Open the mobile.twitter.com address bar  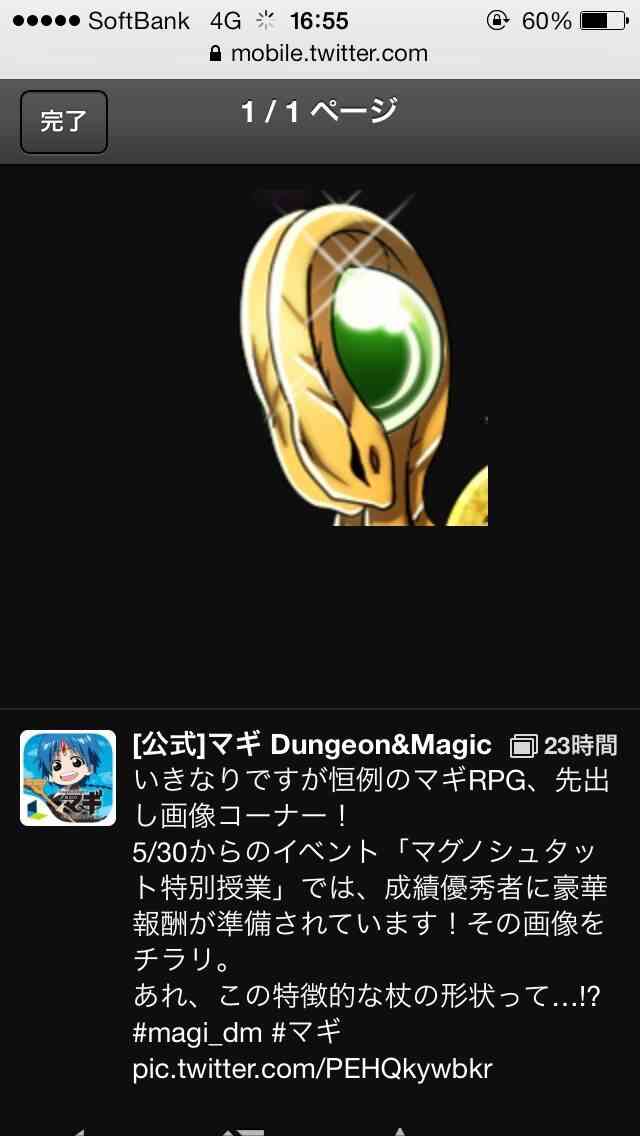click(x=319, y=54)
